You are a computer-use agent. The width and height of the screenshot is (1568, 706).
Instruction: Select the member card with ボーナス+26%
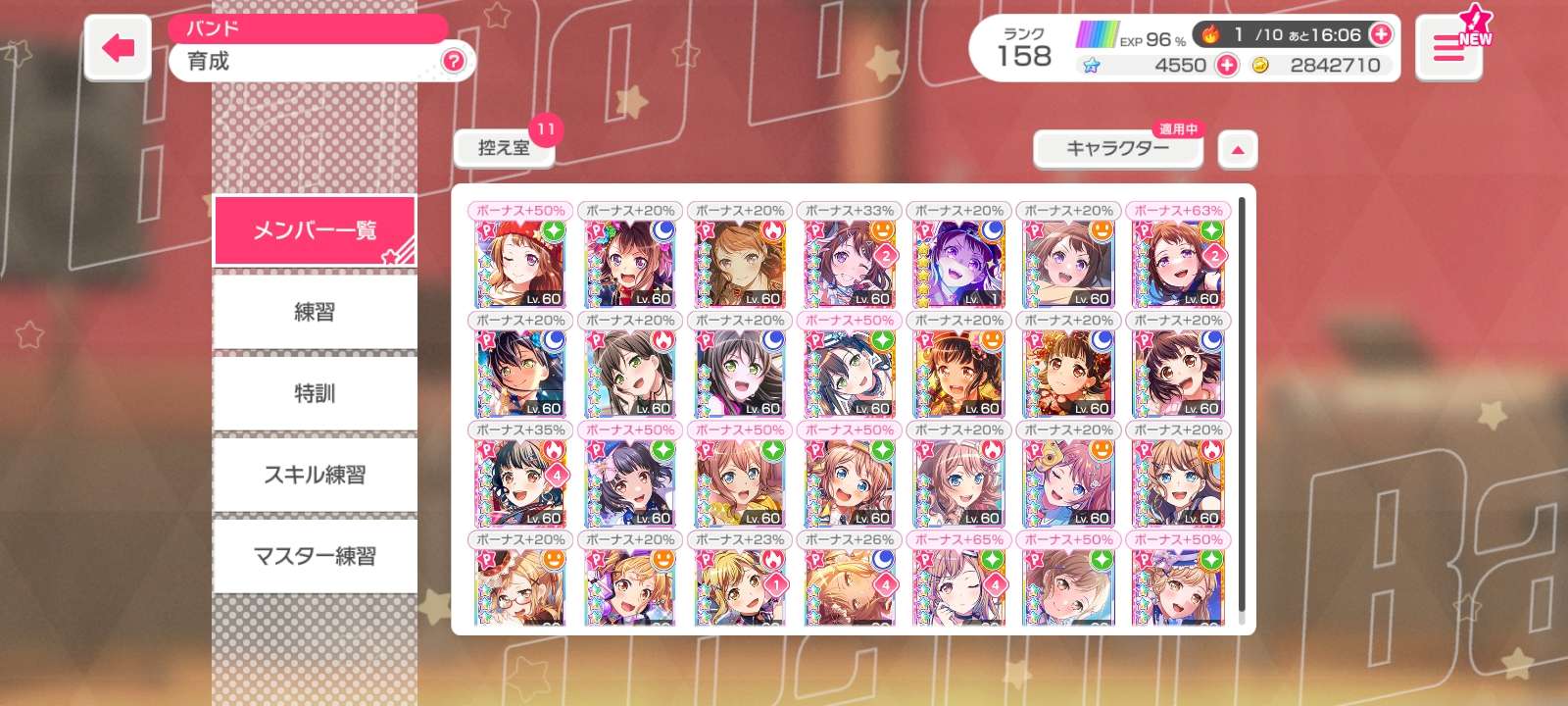[849, 586]
